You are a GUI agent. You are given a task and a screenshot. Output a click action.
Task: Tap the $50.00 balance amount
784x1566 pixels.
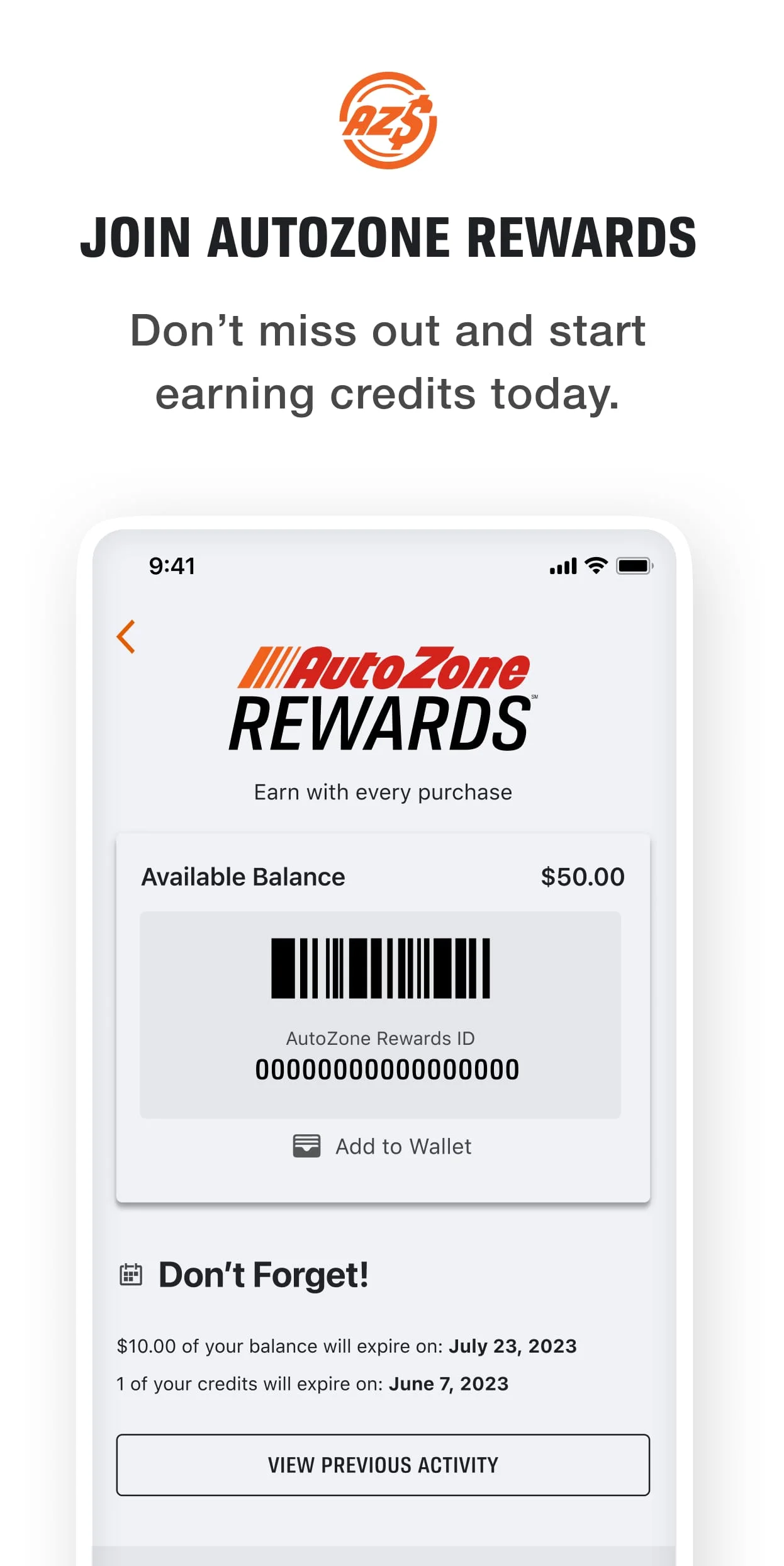click(583, 876)
